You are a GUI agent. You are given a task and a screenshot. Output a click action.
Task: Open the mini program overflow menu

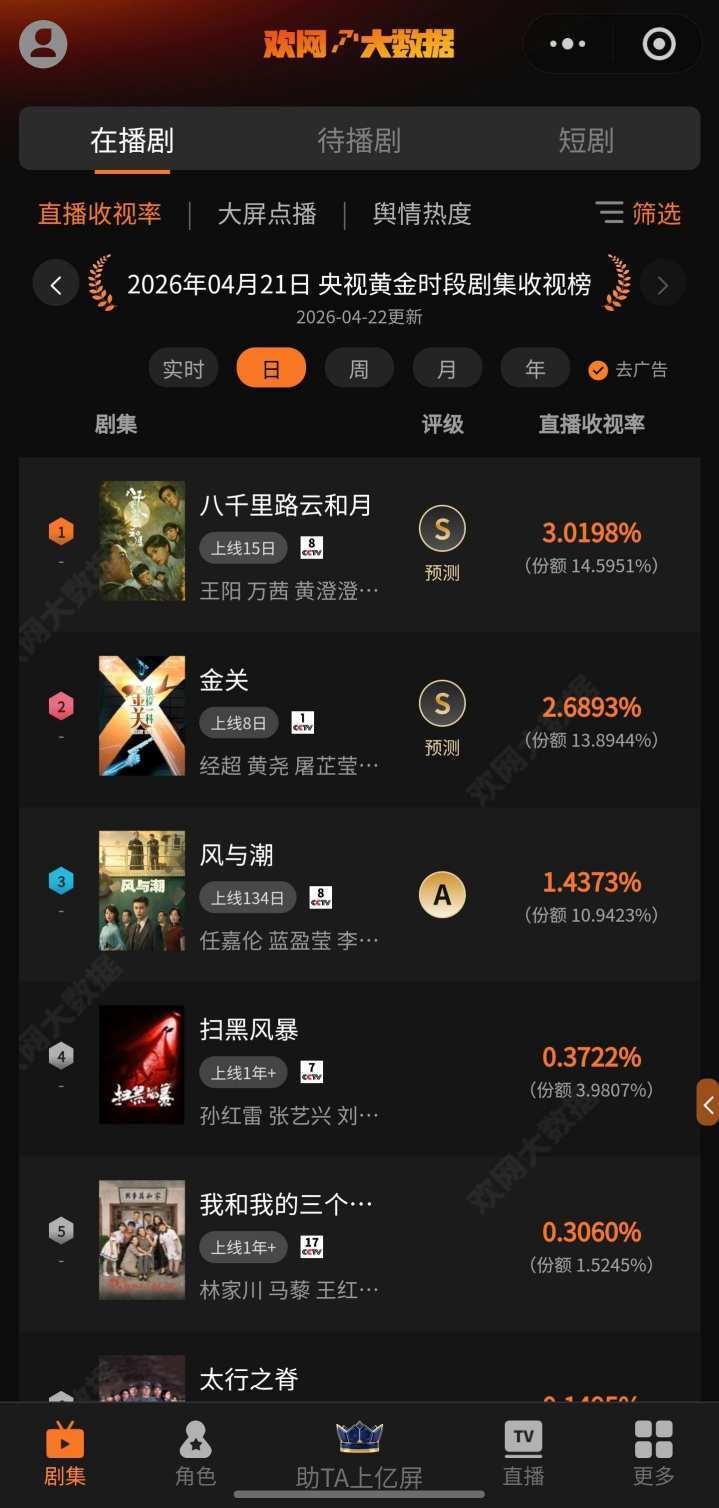click(568, 44)
